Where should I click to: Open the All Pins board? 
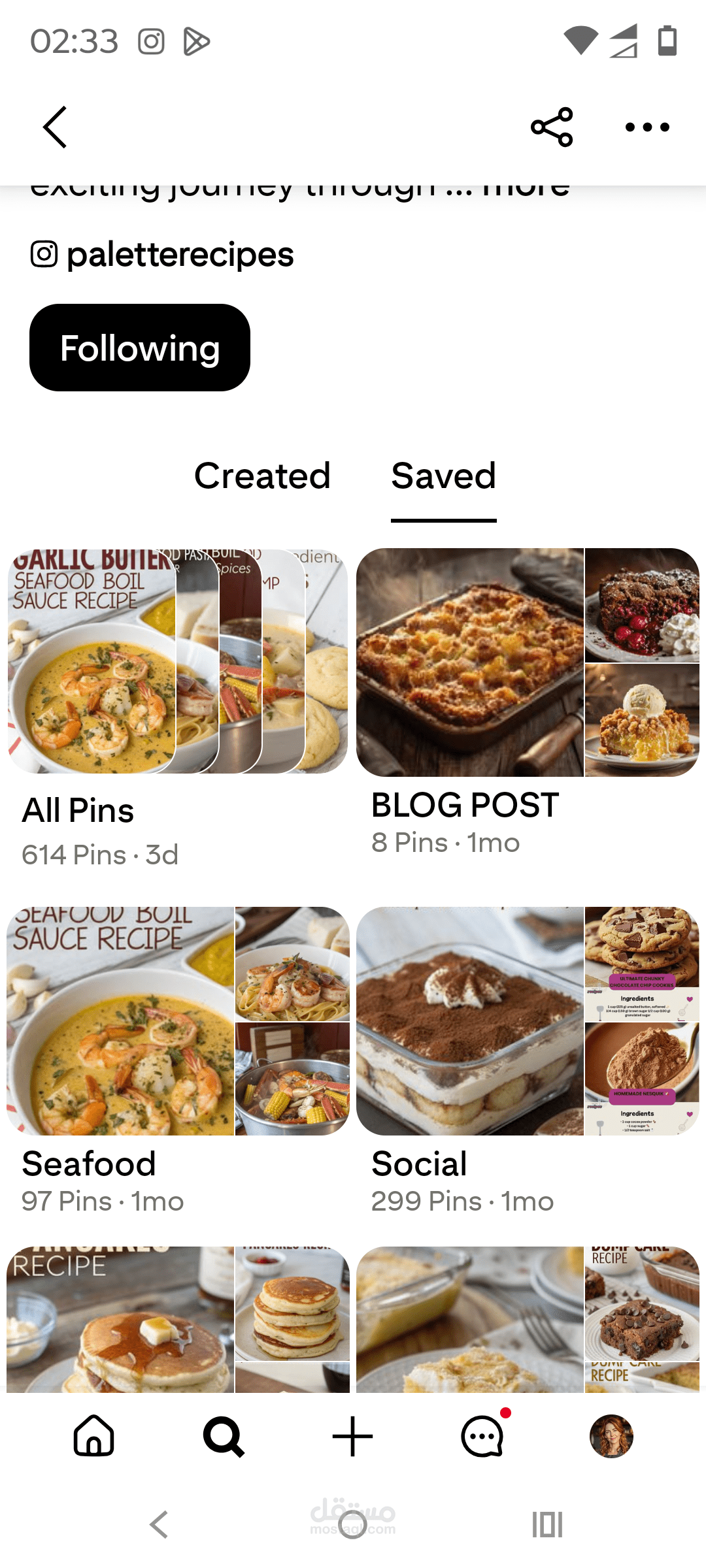pyautogui.click(x=177, y=661)
